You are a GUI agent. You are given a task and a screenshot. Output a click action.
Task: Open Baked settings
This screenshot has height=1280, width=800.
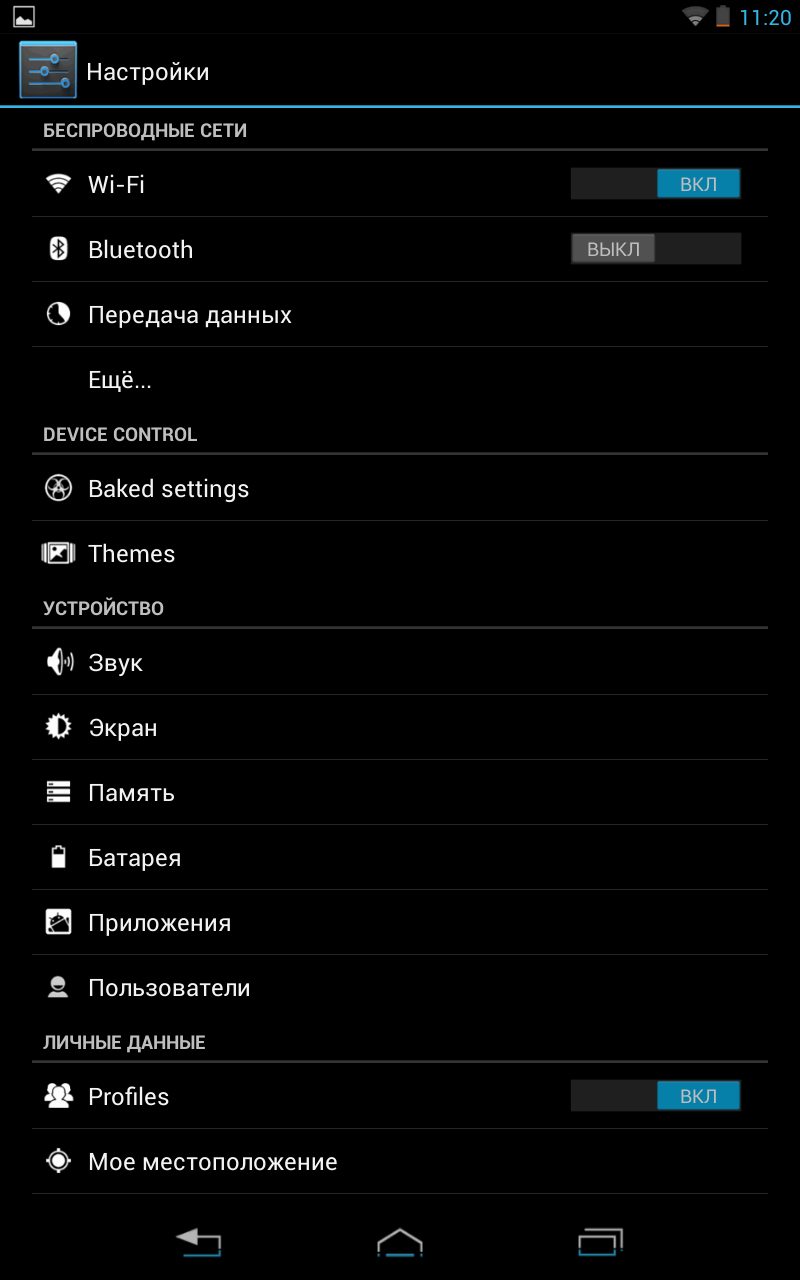click(x=400, y=488)
